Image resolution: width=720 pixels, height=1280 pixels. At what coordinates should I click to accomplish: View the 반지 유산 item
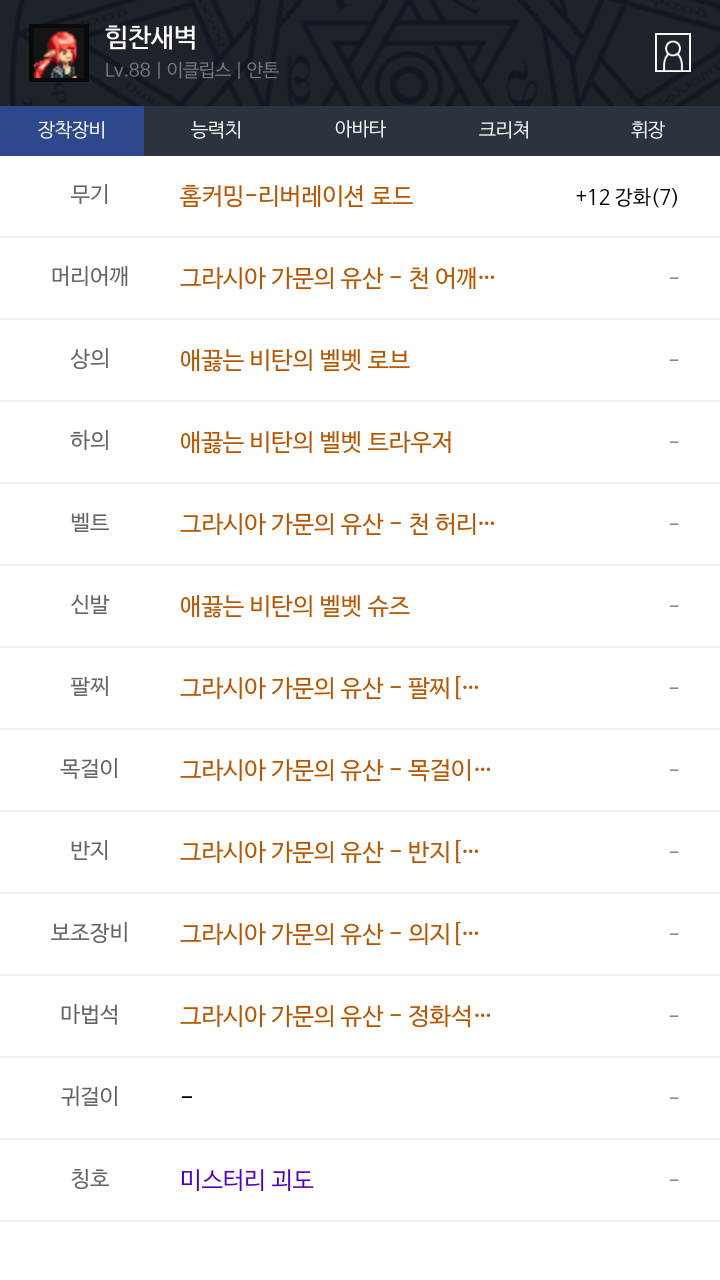click(x=329, y=852)
